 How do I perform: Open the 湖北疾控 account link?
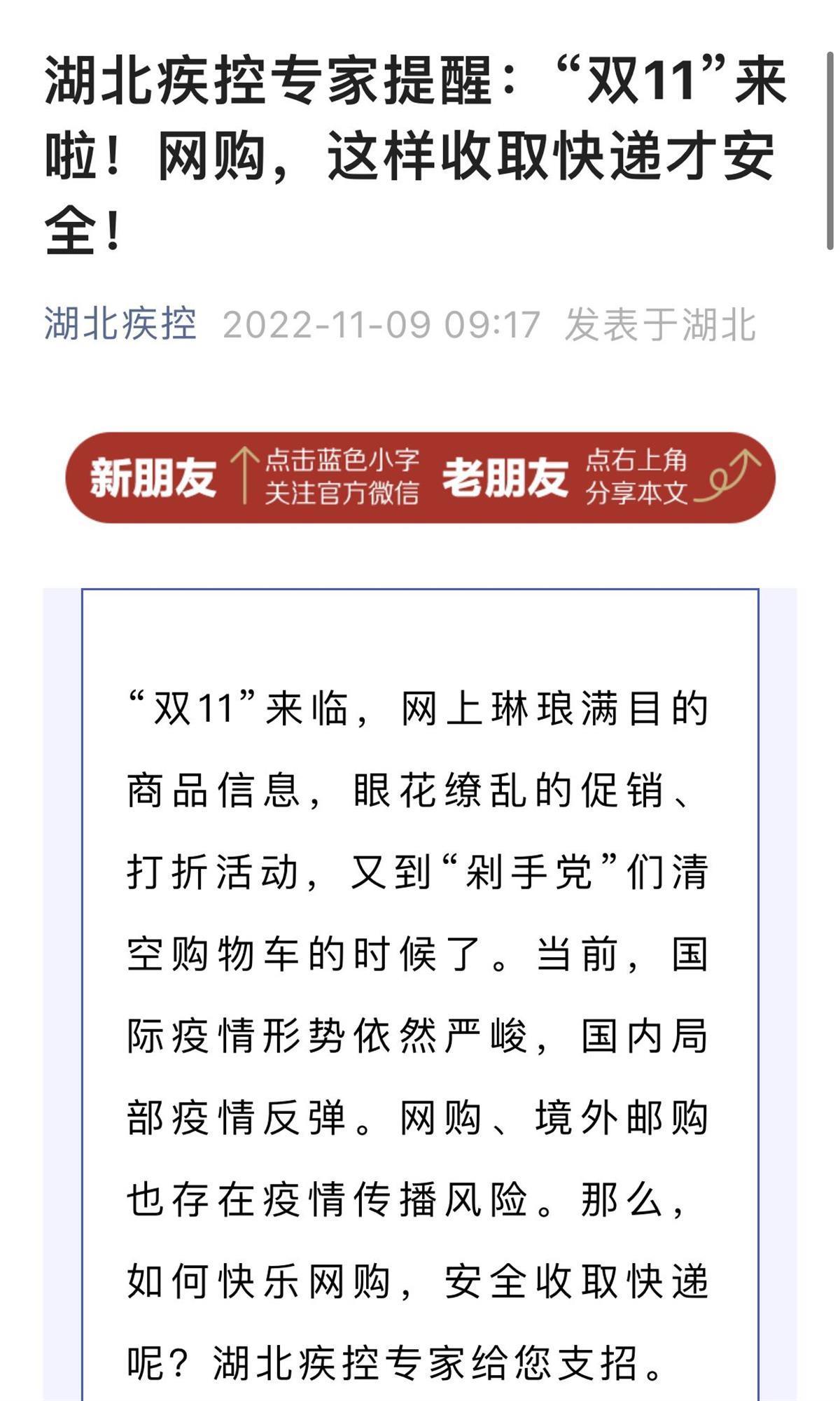(x=120, y=324)
